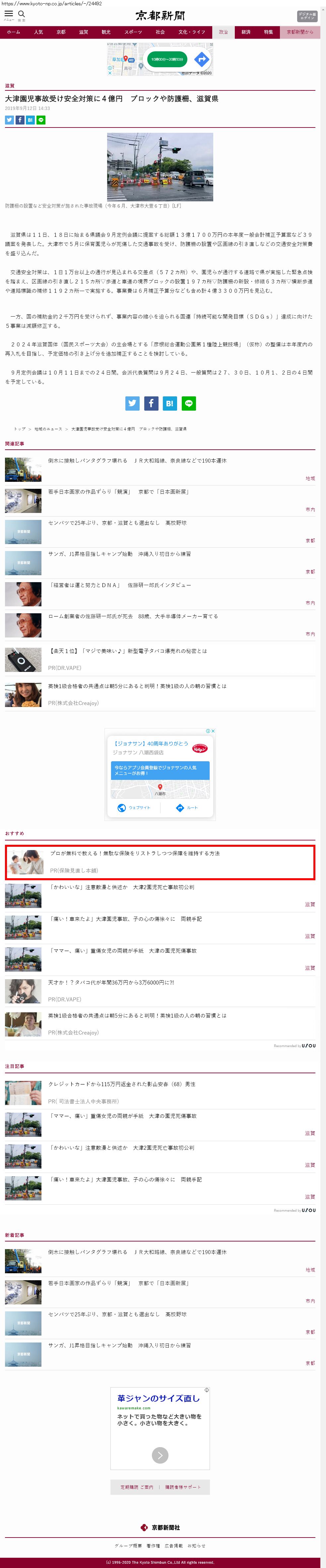Image resolution: width=326 pixels, height=1568 pixels.
Task: Open the 定期購読 ご案内 link
Action: coord(137,1487)
